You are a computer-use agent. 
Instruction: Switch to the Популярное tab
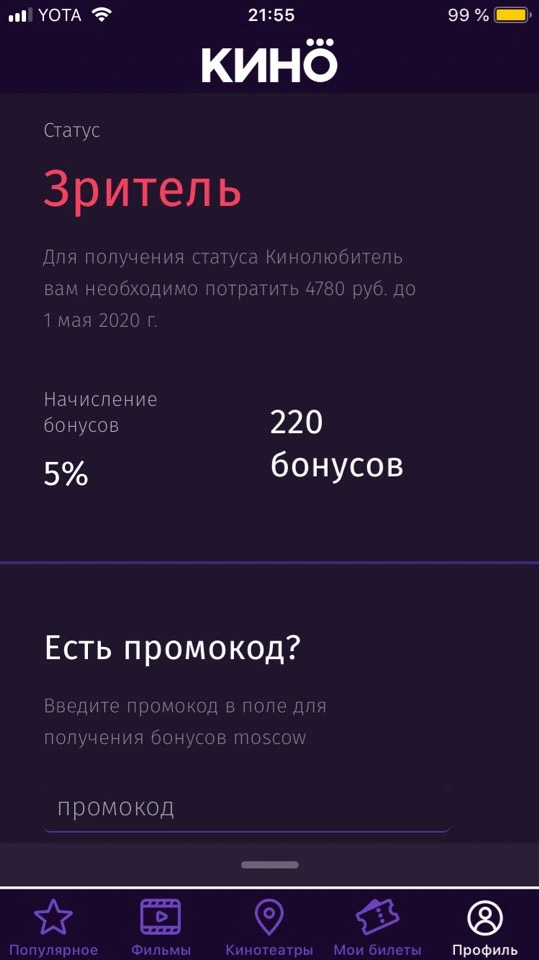point(53,925)
